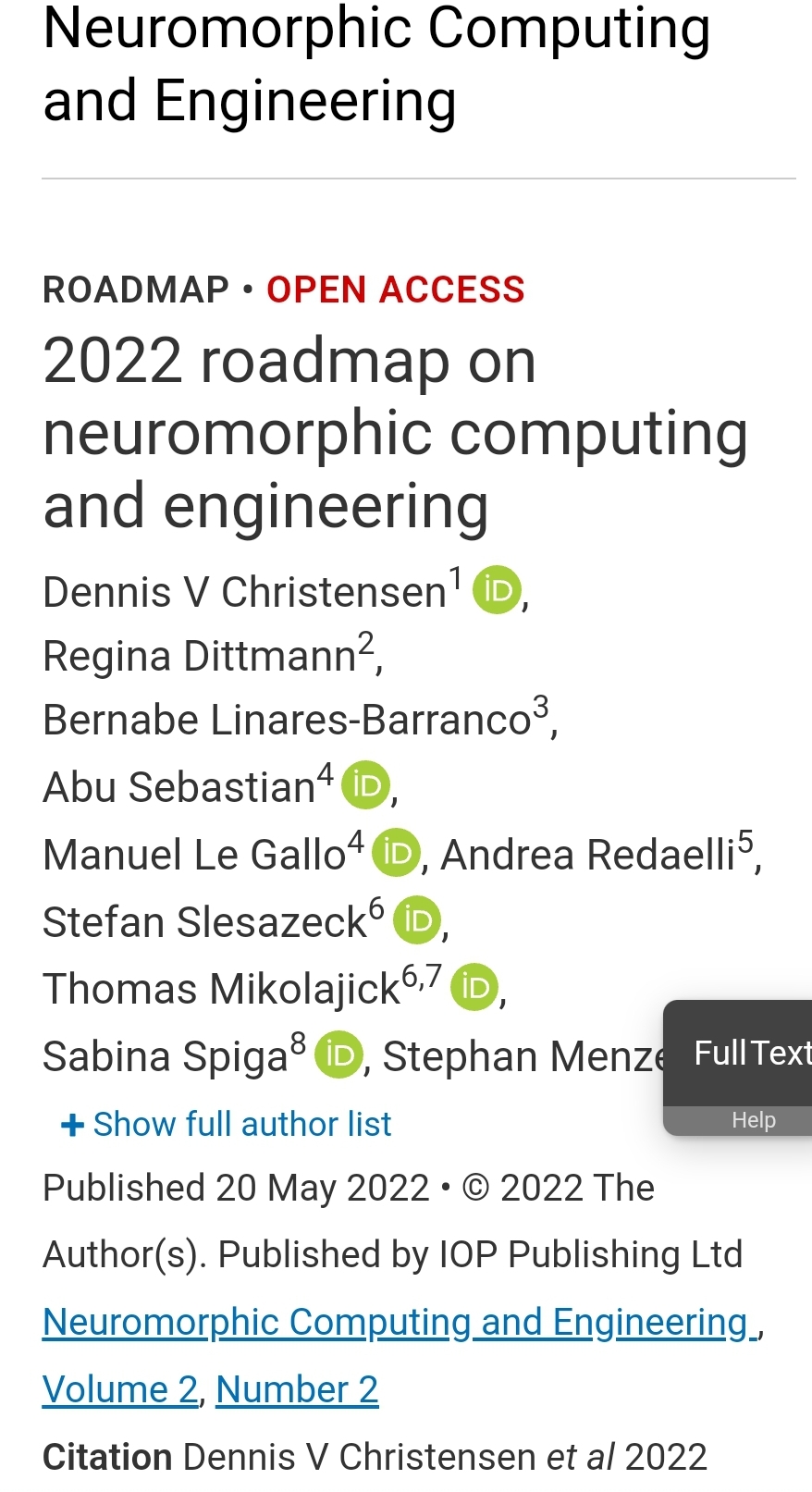Image resolution: width=812 pixels, height=1492 pixels.
Task: Open Dennis V Christensen's ORCID iD icon
Action: [x=498, y=590]
